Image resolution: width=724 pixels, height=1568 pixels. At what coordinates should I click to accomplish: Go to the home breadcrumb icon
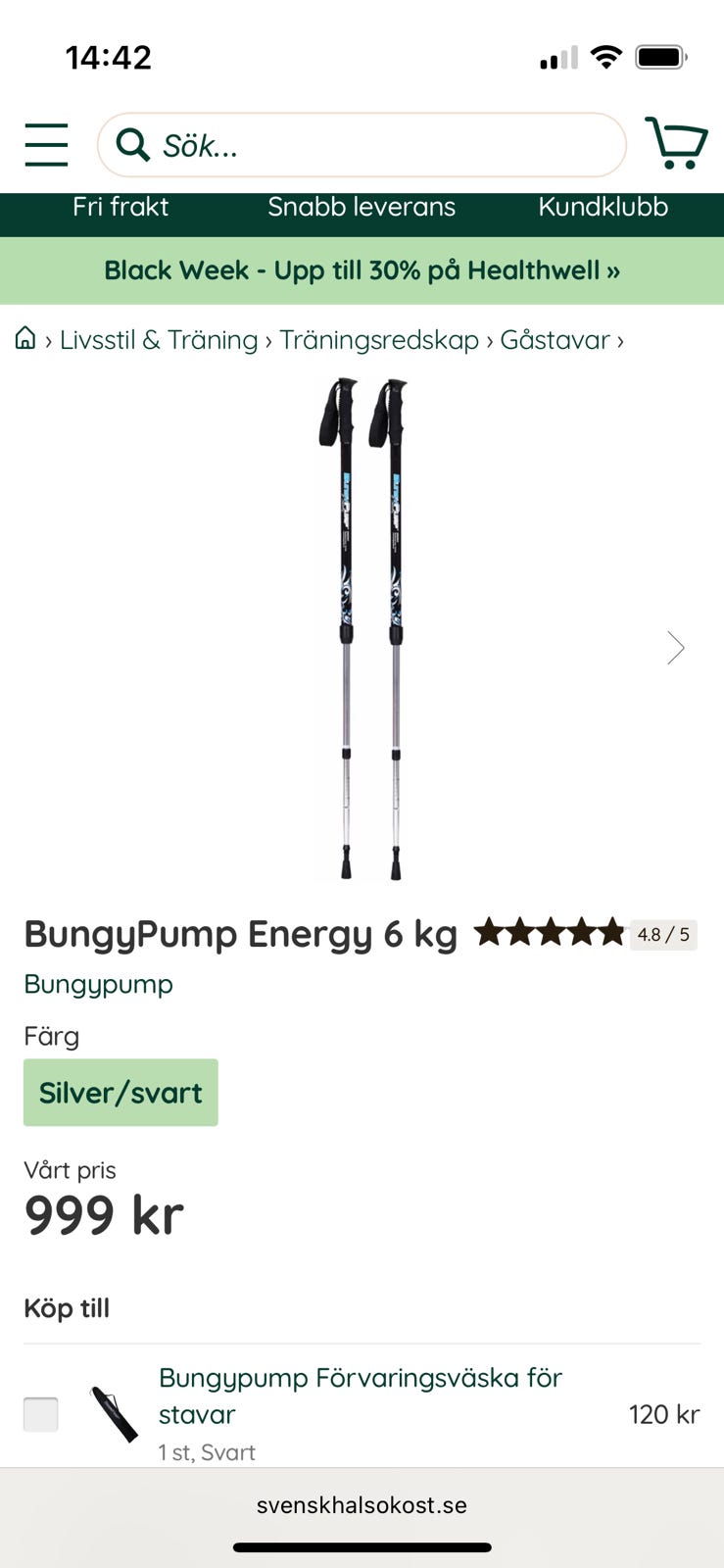tap(25, 339)
